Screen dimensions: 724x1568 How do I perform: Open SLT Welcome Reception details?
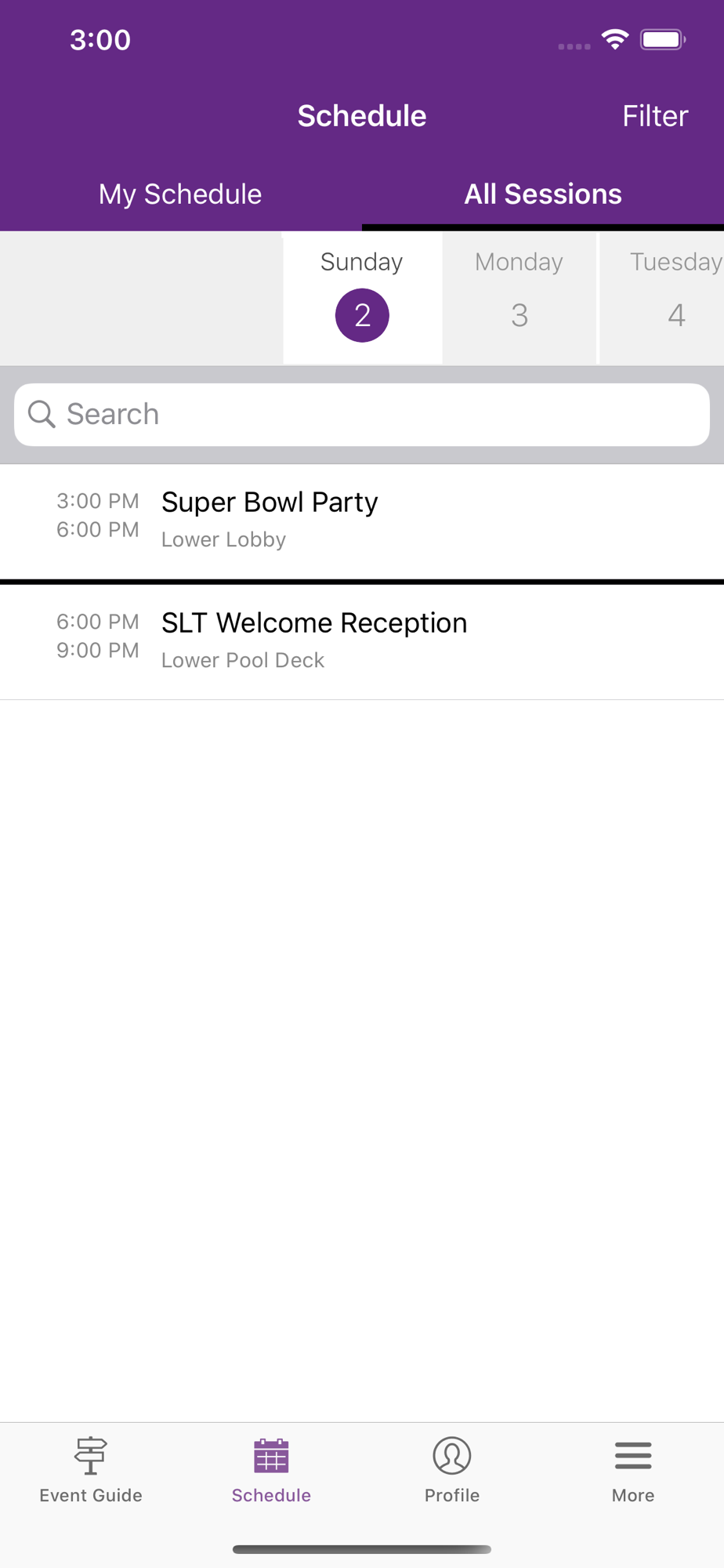[x=362, y=642]
